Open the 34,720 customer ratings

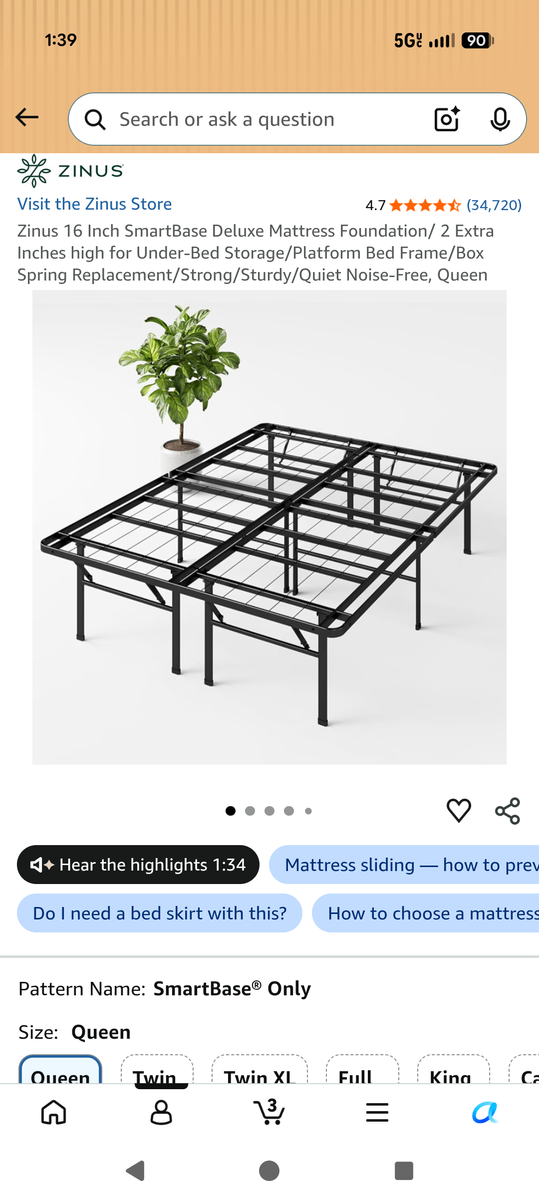click(494, 205)
